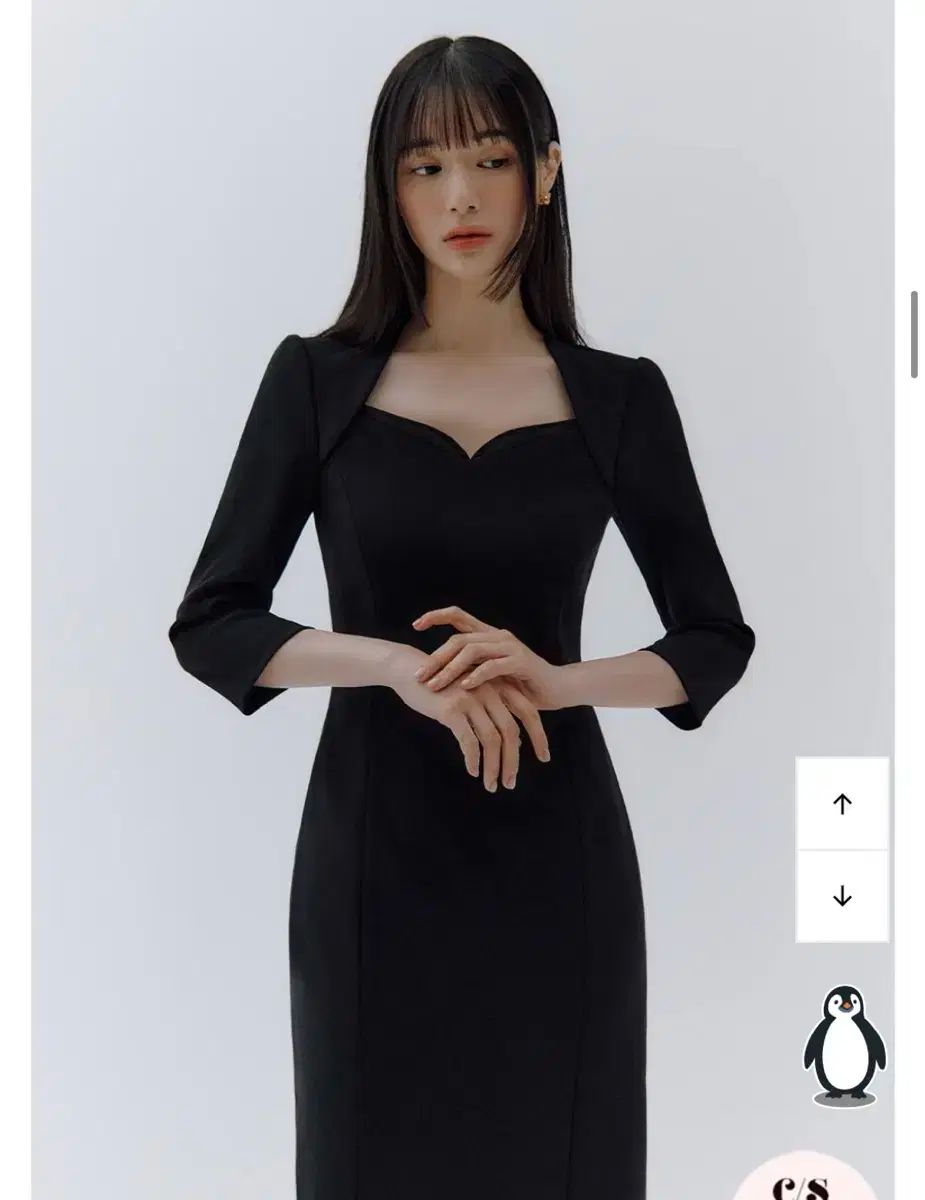The image size is (925, 1200).
Task: Open the penguin floating icon
Action: coord(844,1046)
